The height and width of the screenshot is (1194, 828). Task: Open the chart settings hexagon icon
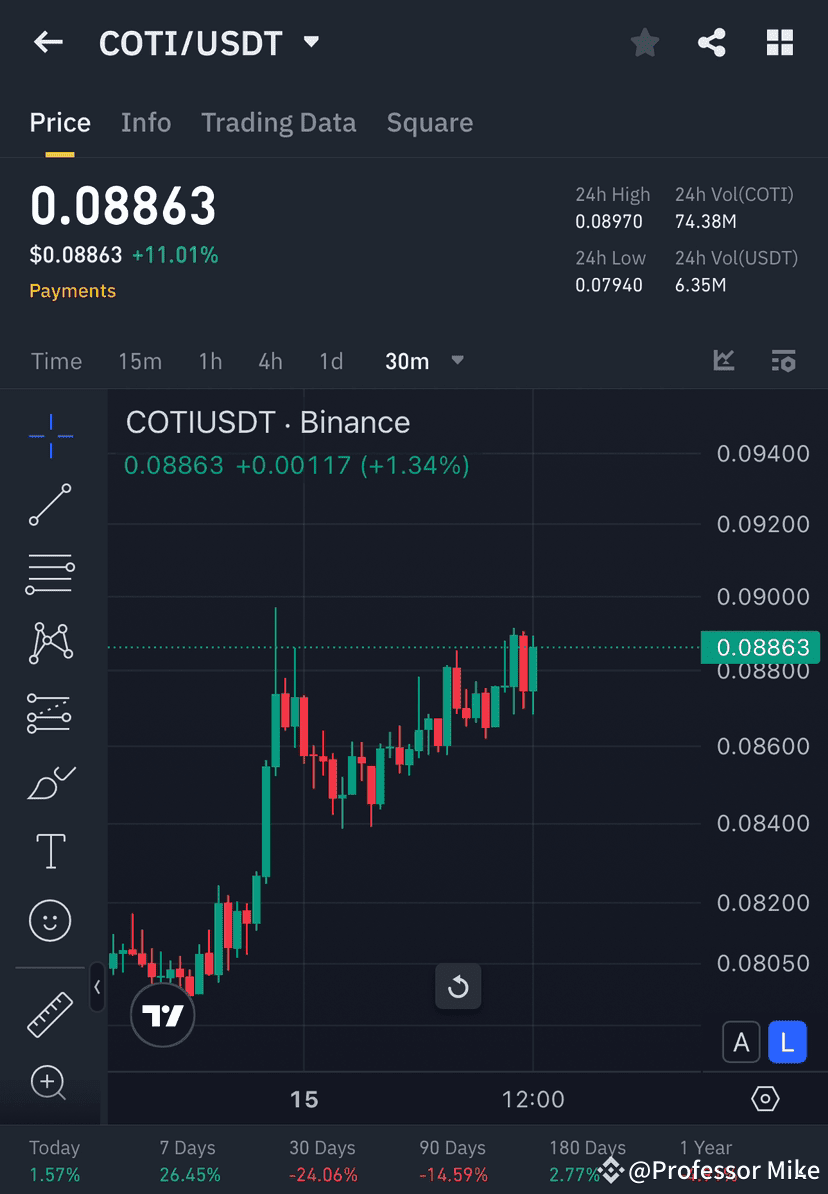764,1098
